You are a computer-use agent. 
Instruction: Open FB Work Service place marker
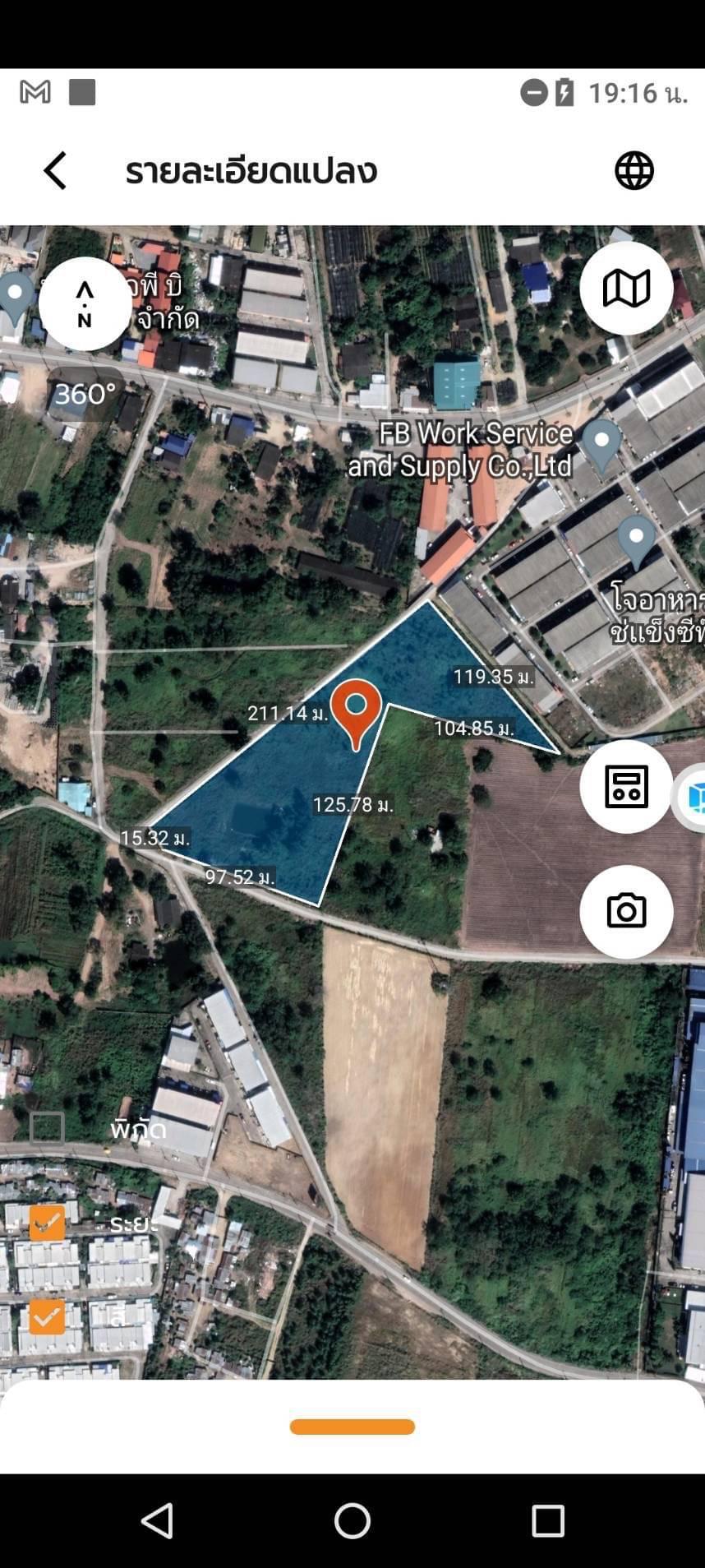(x=601, y=445)
